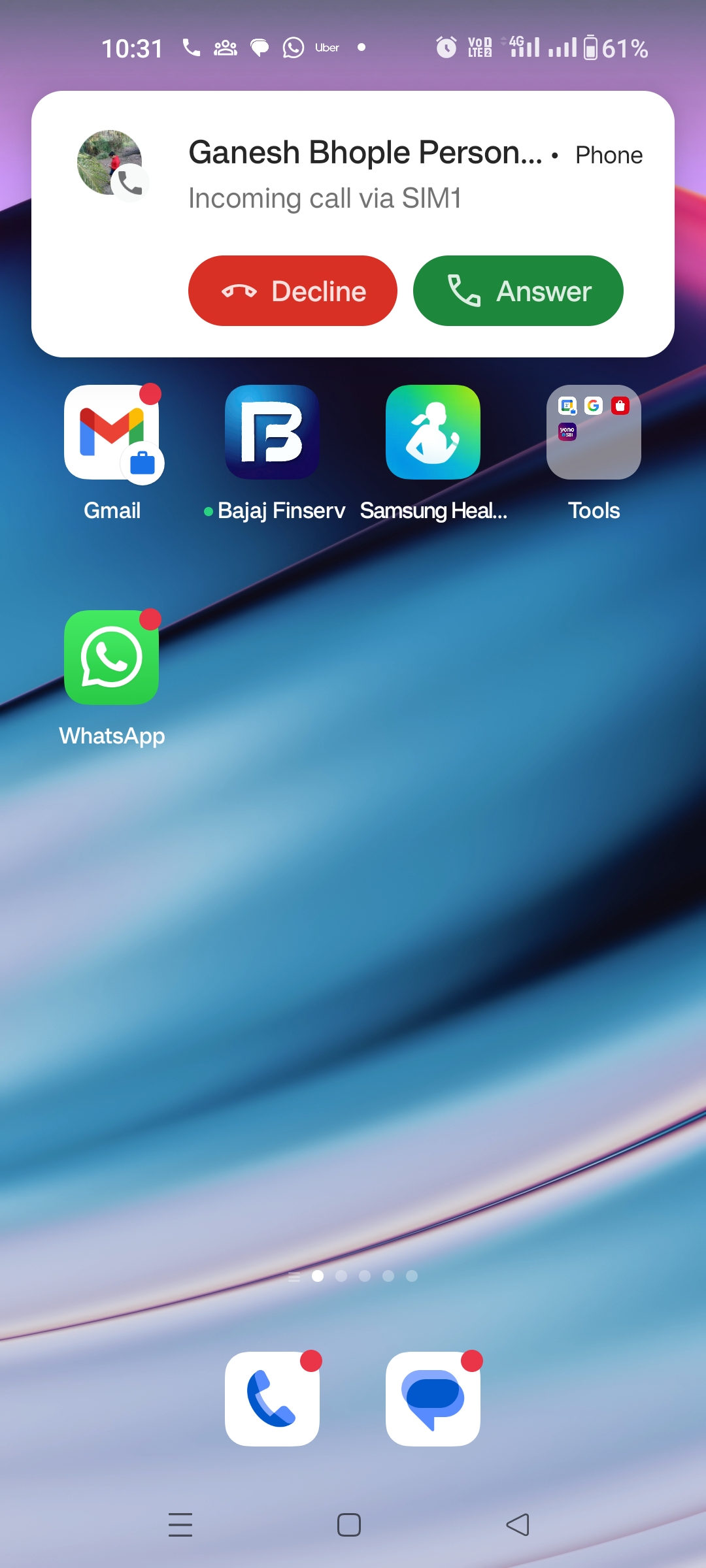Open the Phone dialer app in the dock
Viewport: 706px width, 1568px height.
[272, 1399]
